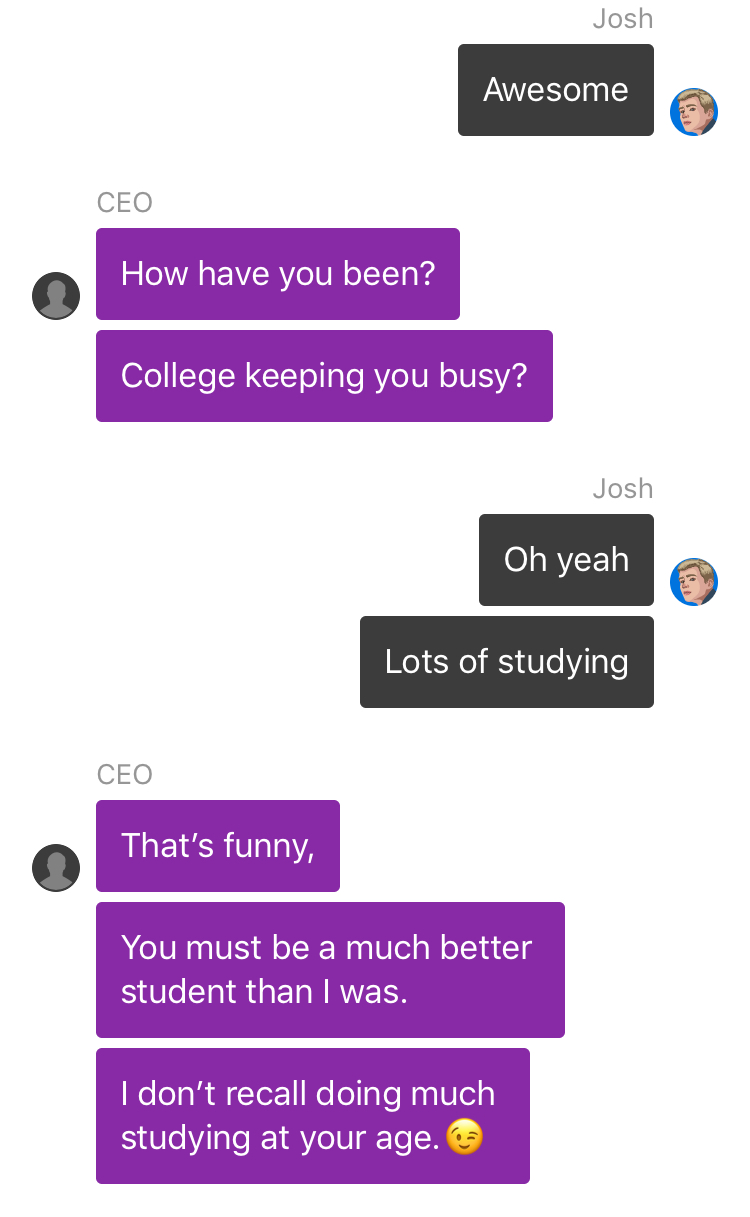
Task: Open Josh's avatar beside the Awesome message
Action: point(694,111)
